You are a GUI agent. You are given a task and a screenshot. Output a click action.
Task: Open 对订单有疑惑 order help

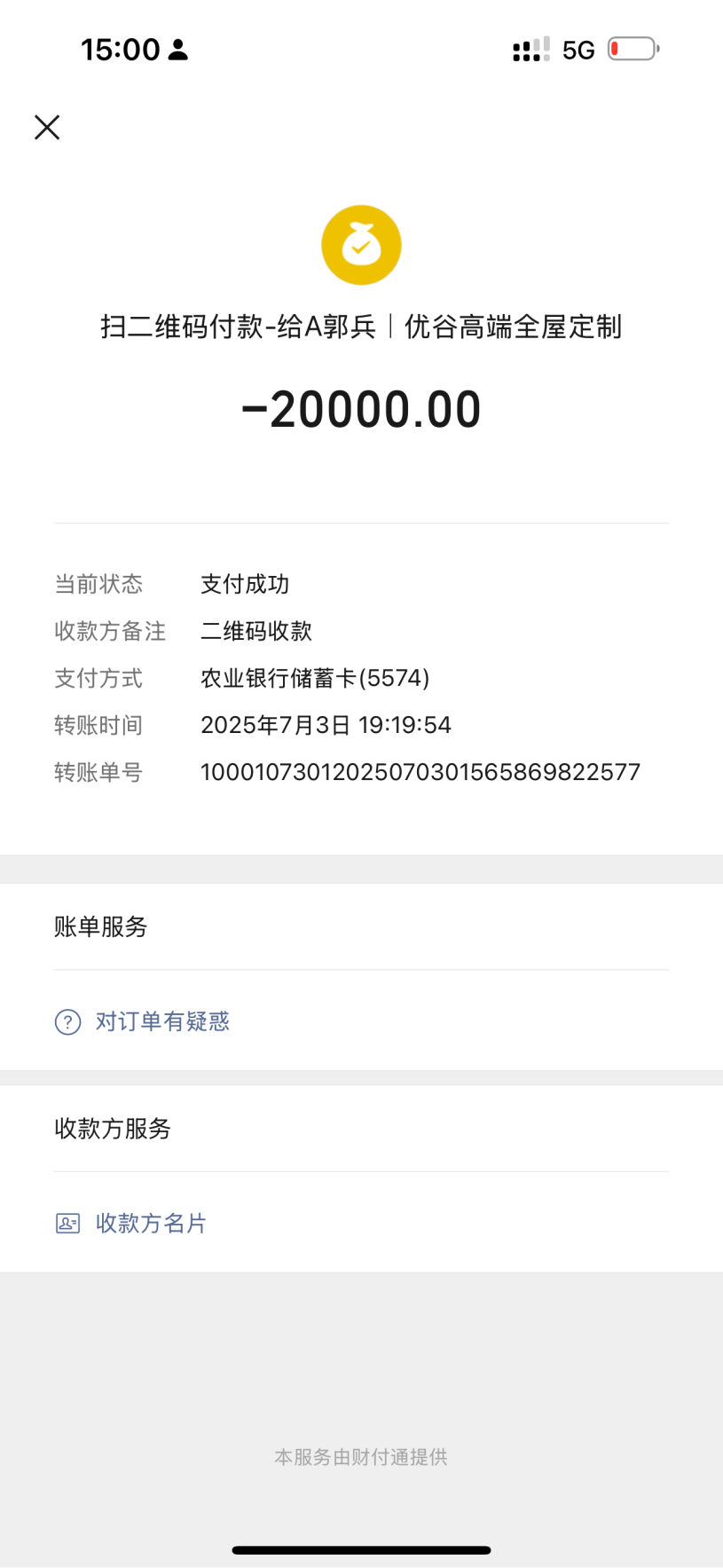tap(161, 1022)
